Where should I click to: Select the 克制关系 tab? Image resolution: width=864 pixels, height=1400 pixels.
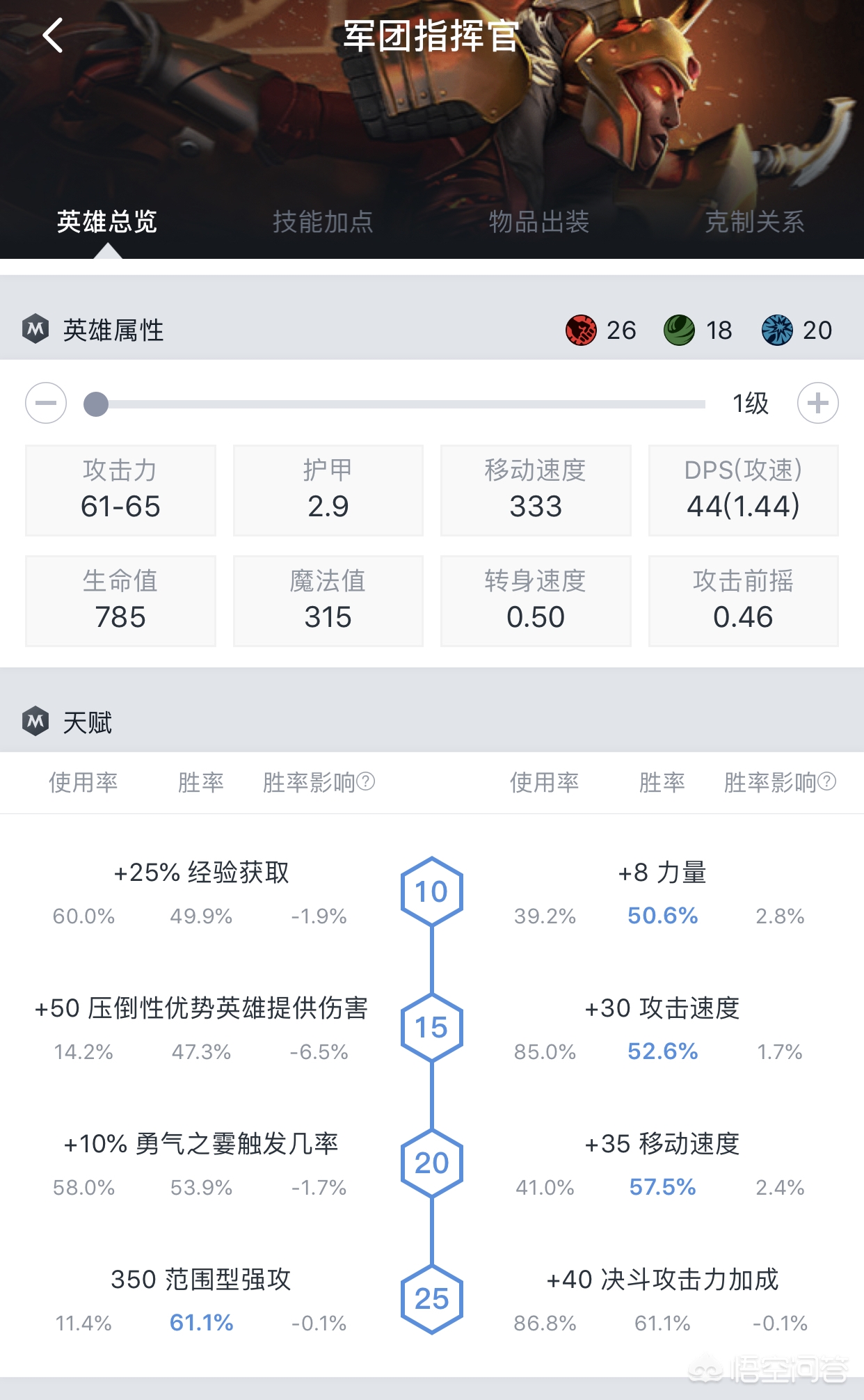coord(755,222)
